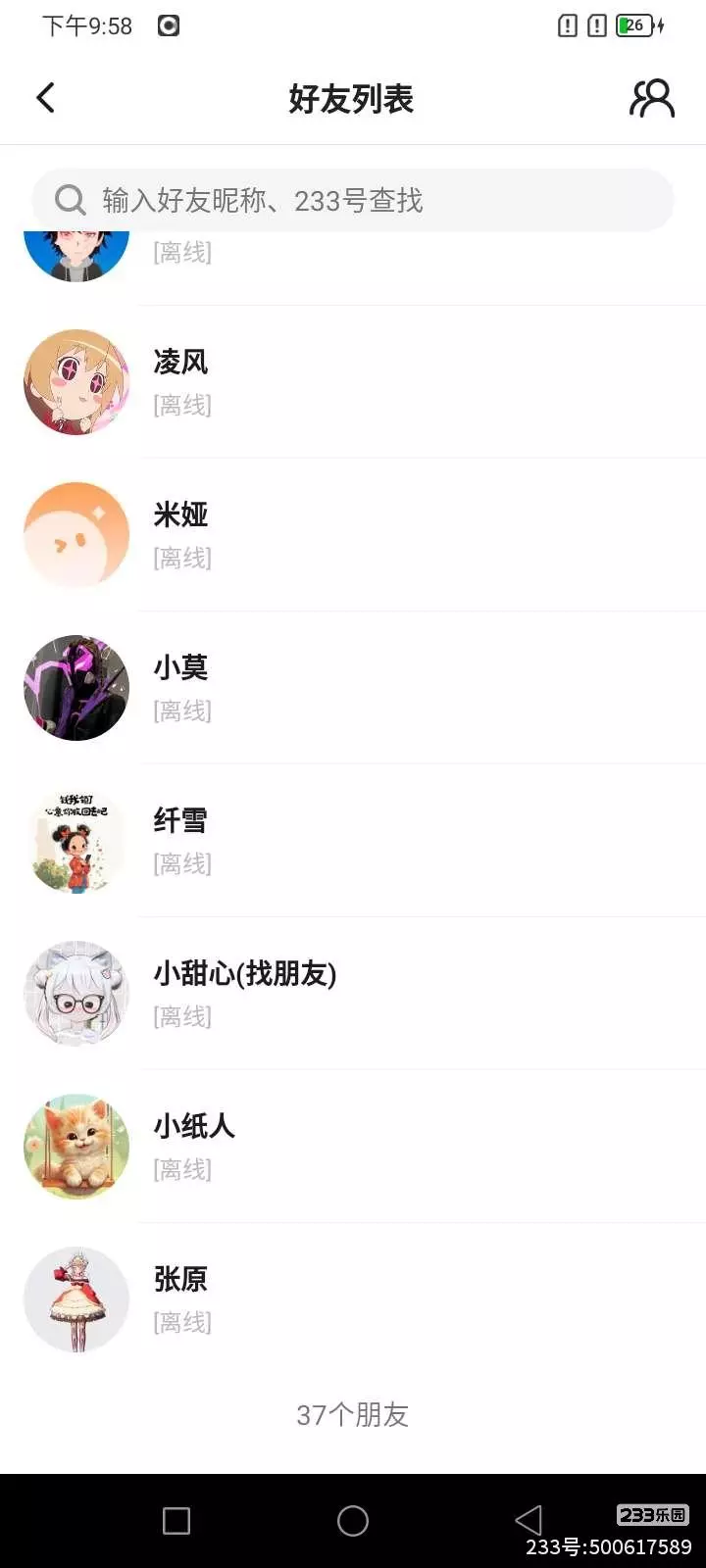Tap the system home button
The image size is (706, 1568).
click(353, 1521)
